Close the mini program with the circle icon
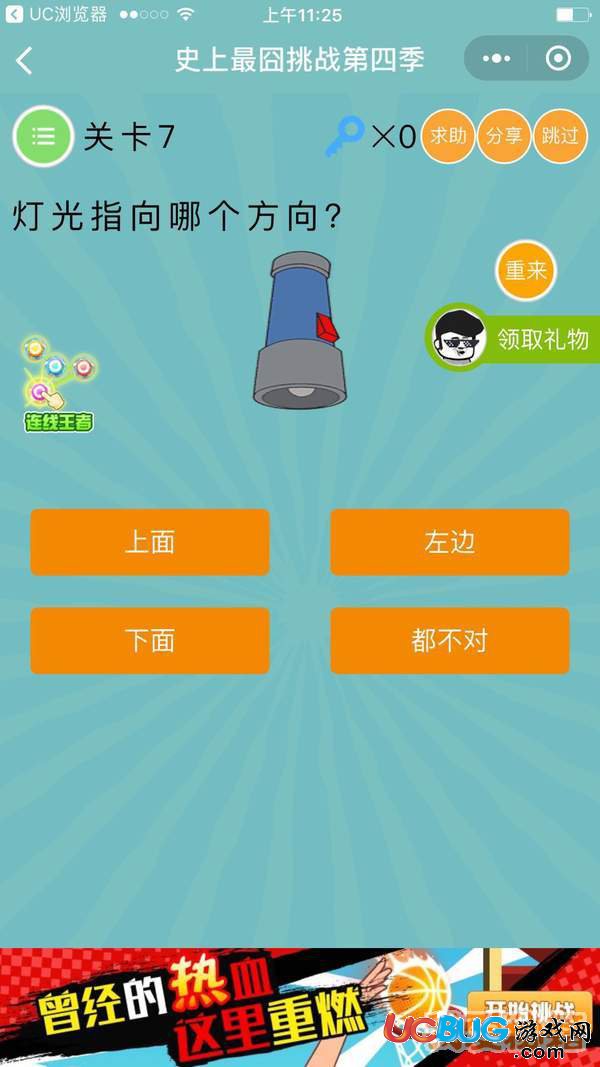This screenshot has width=600, height=1067. pos(558,59)
